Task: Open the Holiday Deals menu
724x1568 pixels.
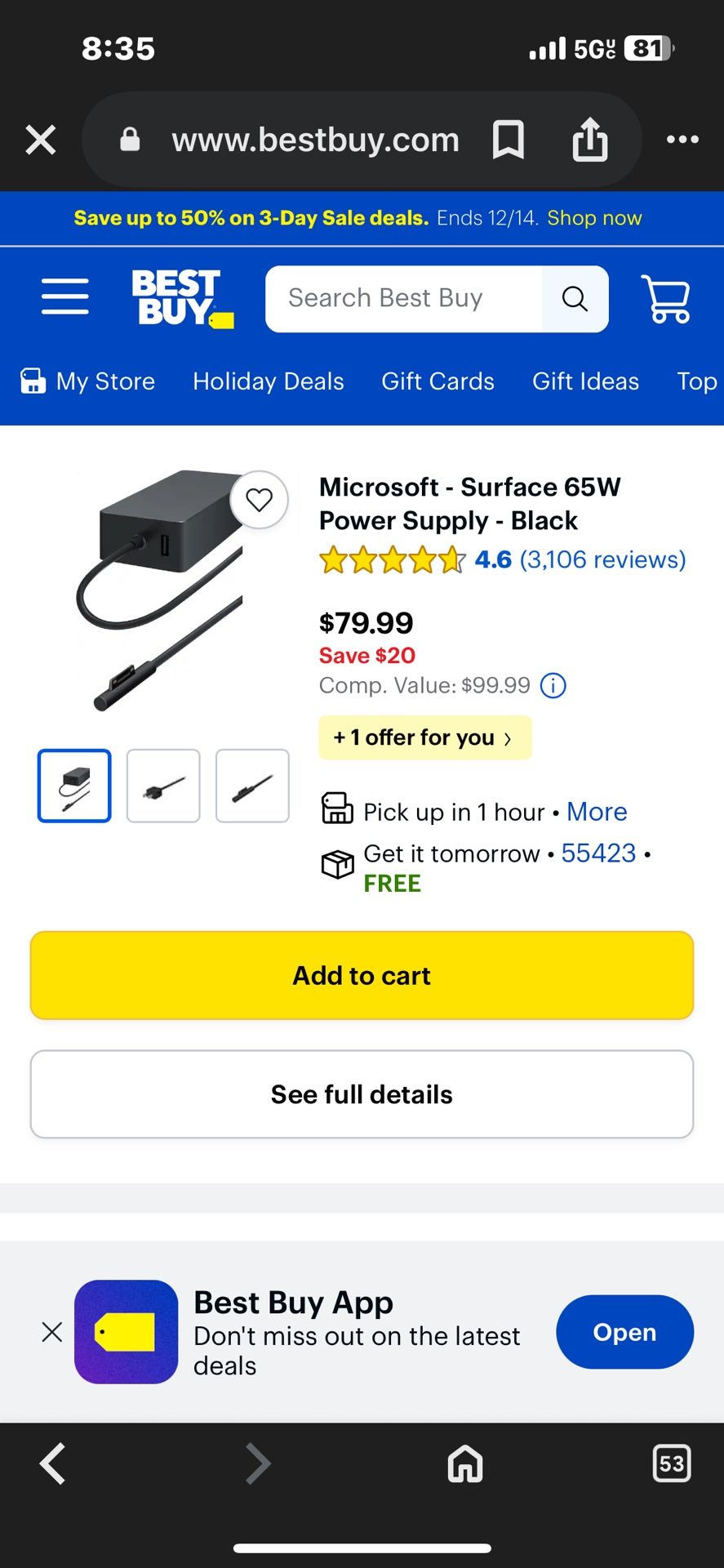Action: click(268, 381)
